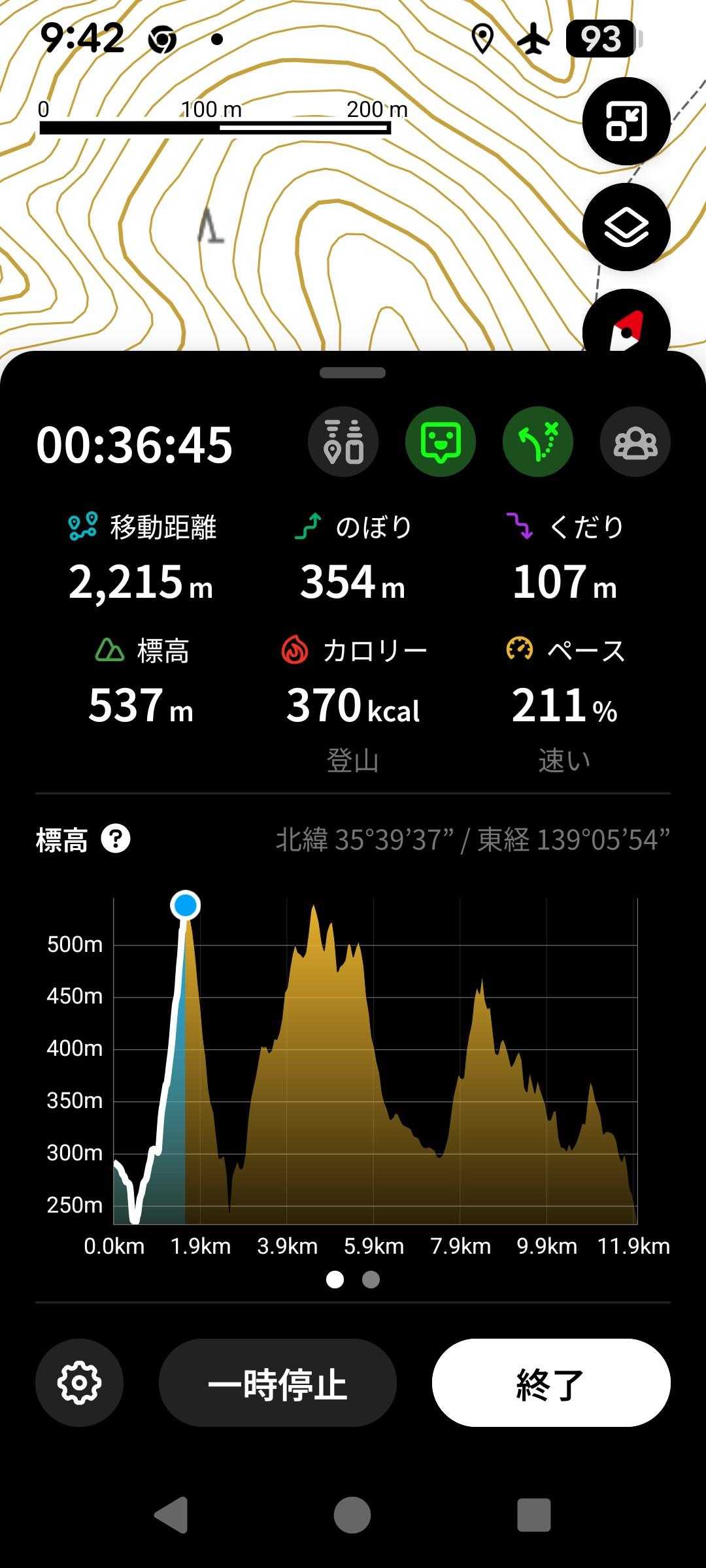Open the landmarks and water points icon
This screenshot has height=1568, width=706.
pyautogui.click(x=343, y=442)
